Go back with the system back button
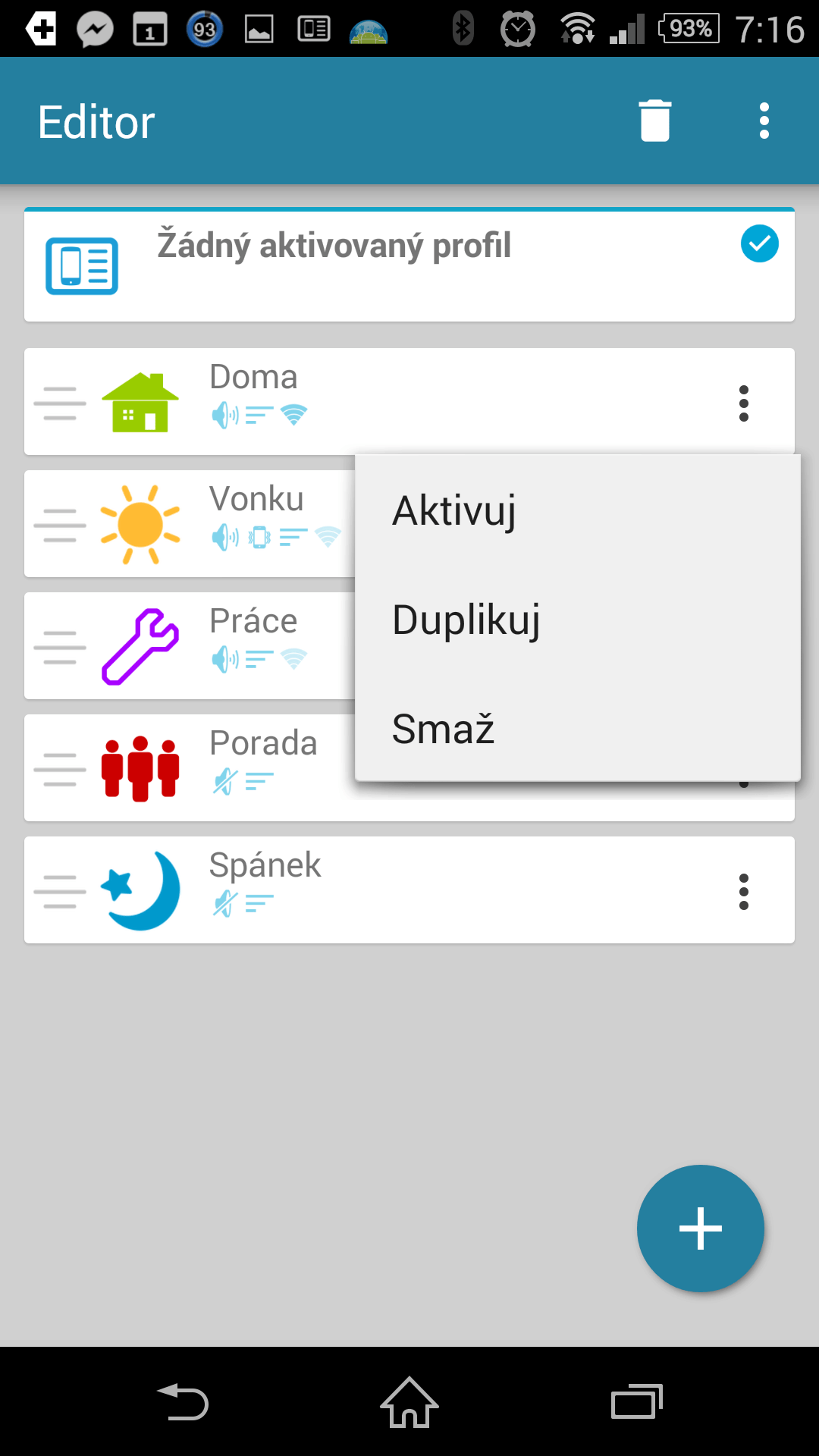 pos(183,1401)
